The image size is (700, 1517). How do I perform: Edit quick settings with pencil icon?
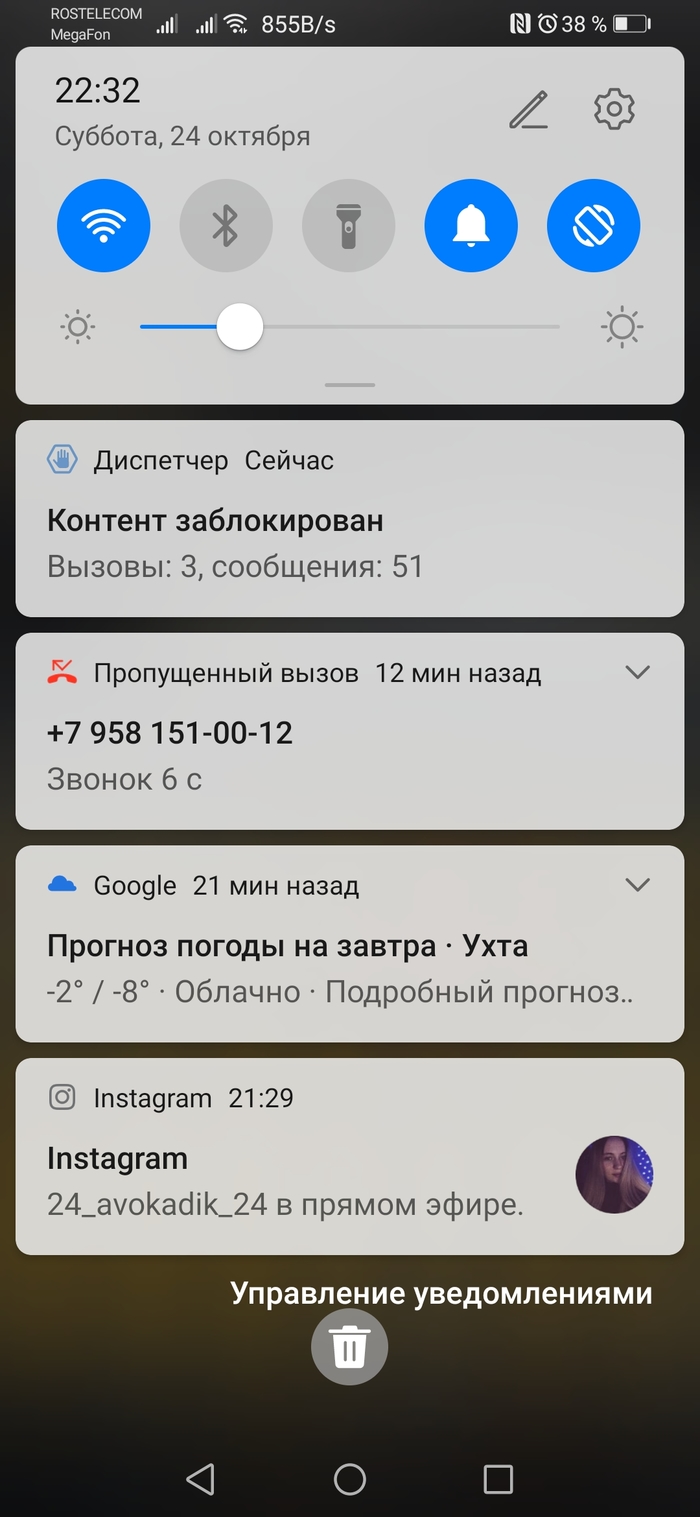point(528,110)
